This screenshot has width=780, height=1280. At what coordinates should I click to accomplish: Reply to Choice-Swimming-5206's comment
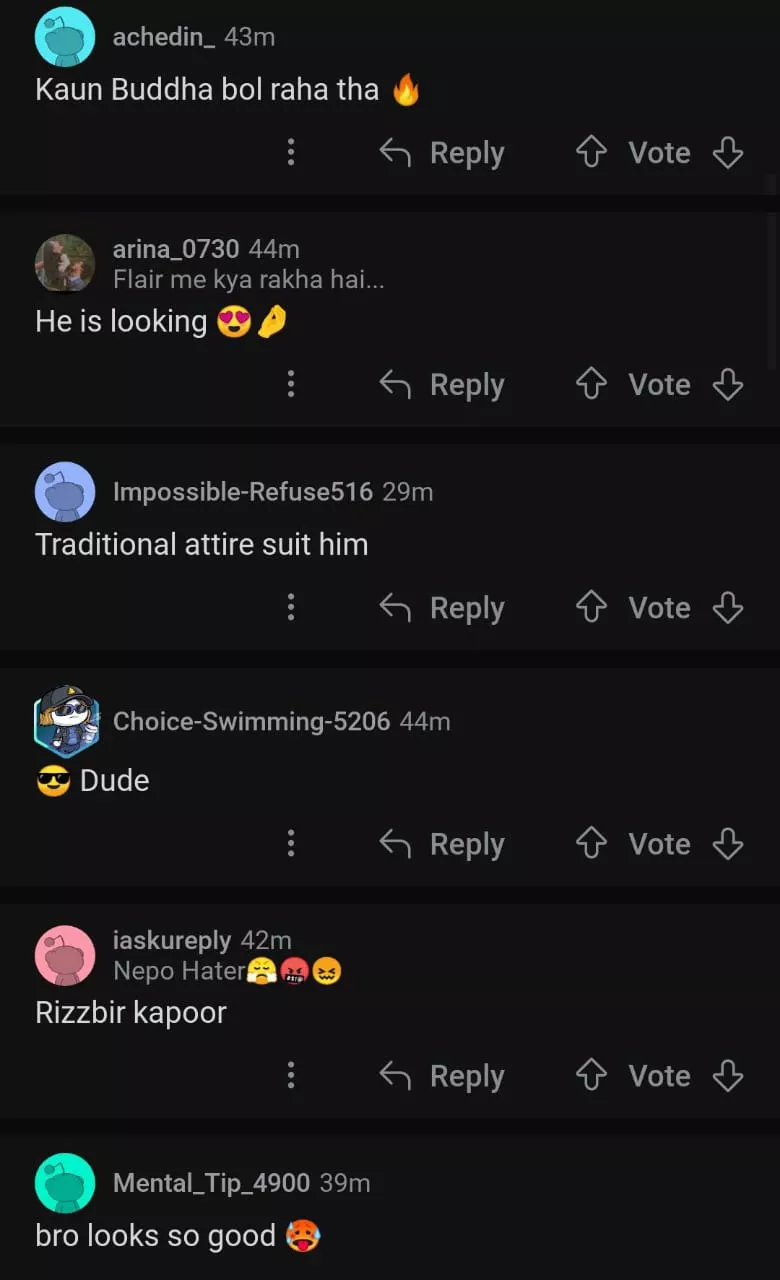click(x=442, y=844)
